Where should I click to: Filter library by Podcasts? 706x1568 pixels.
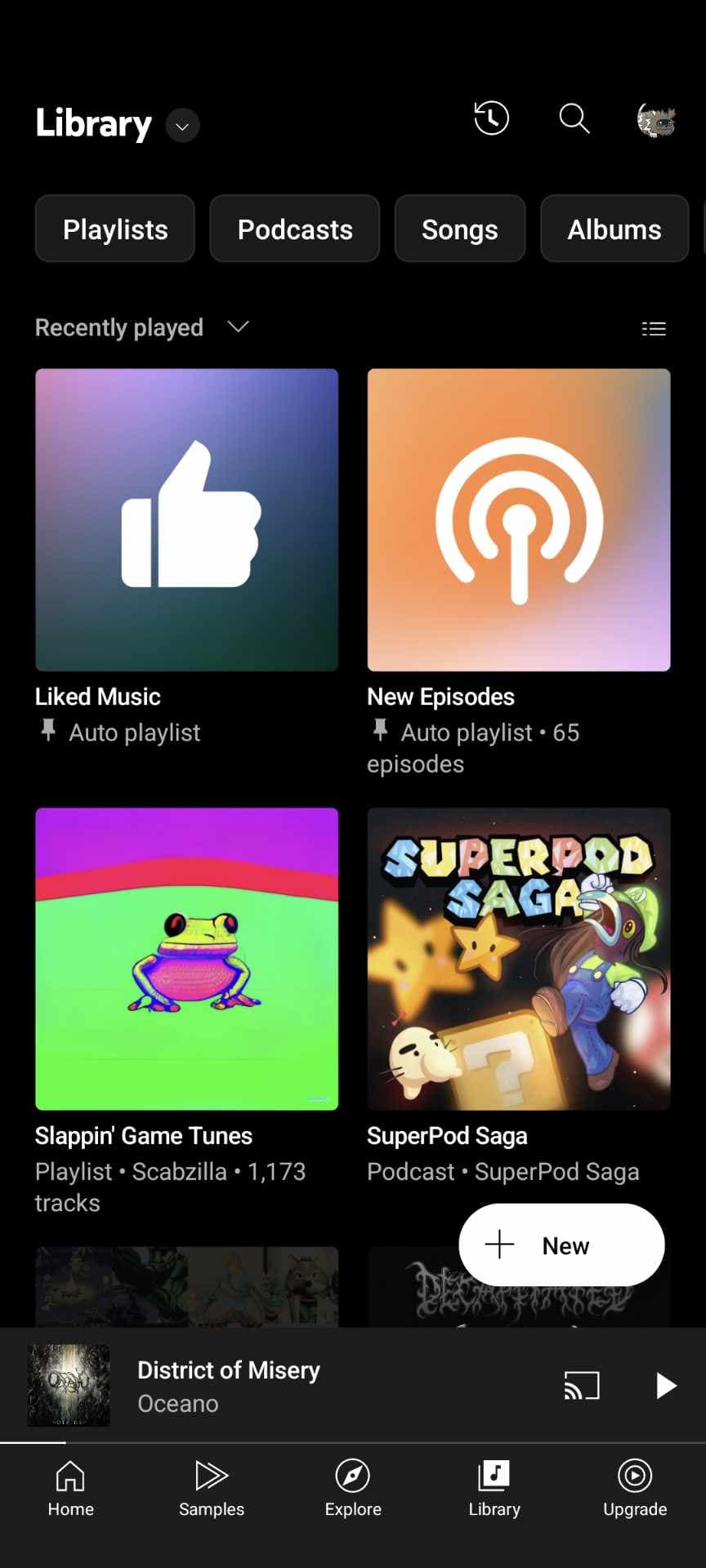pyautogui.click(x=295, y=229)
